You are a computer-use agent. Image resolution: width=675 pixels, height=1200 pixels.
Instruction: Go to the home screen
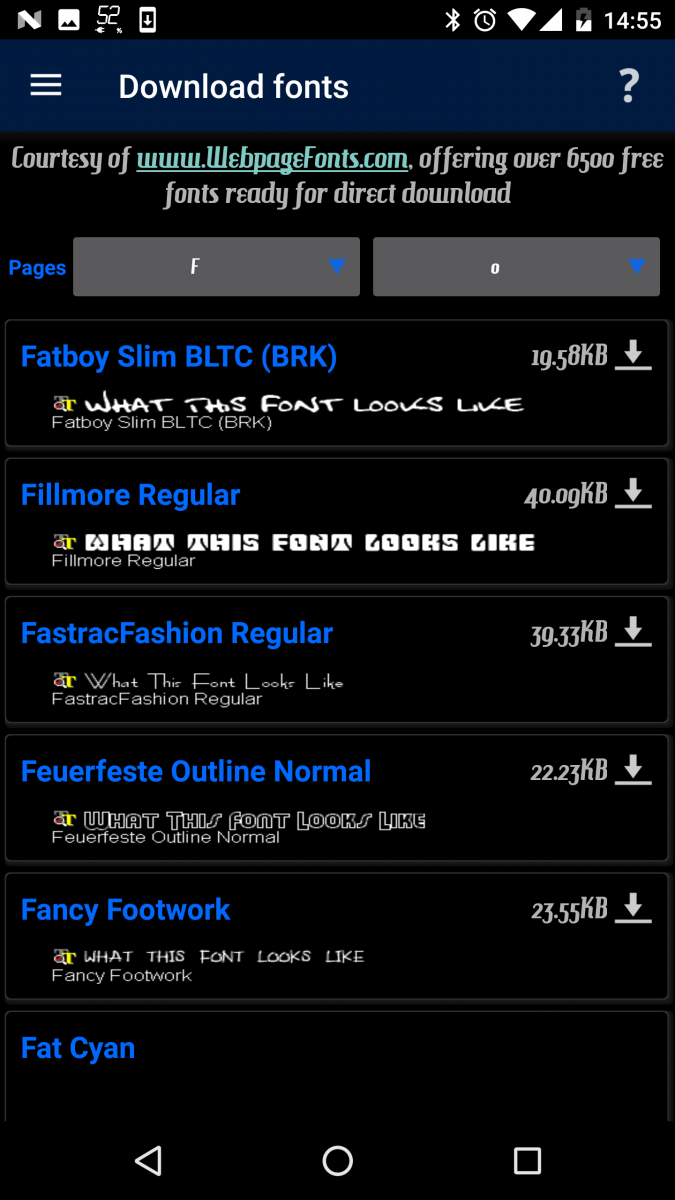[x=338, y=1160]
